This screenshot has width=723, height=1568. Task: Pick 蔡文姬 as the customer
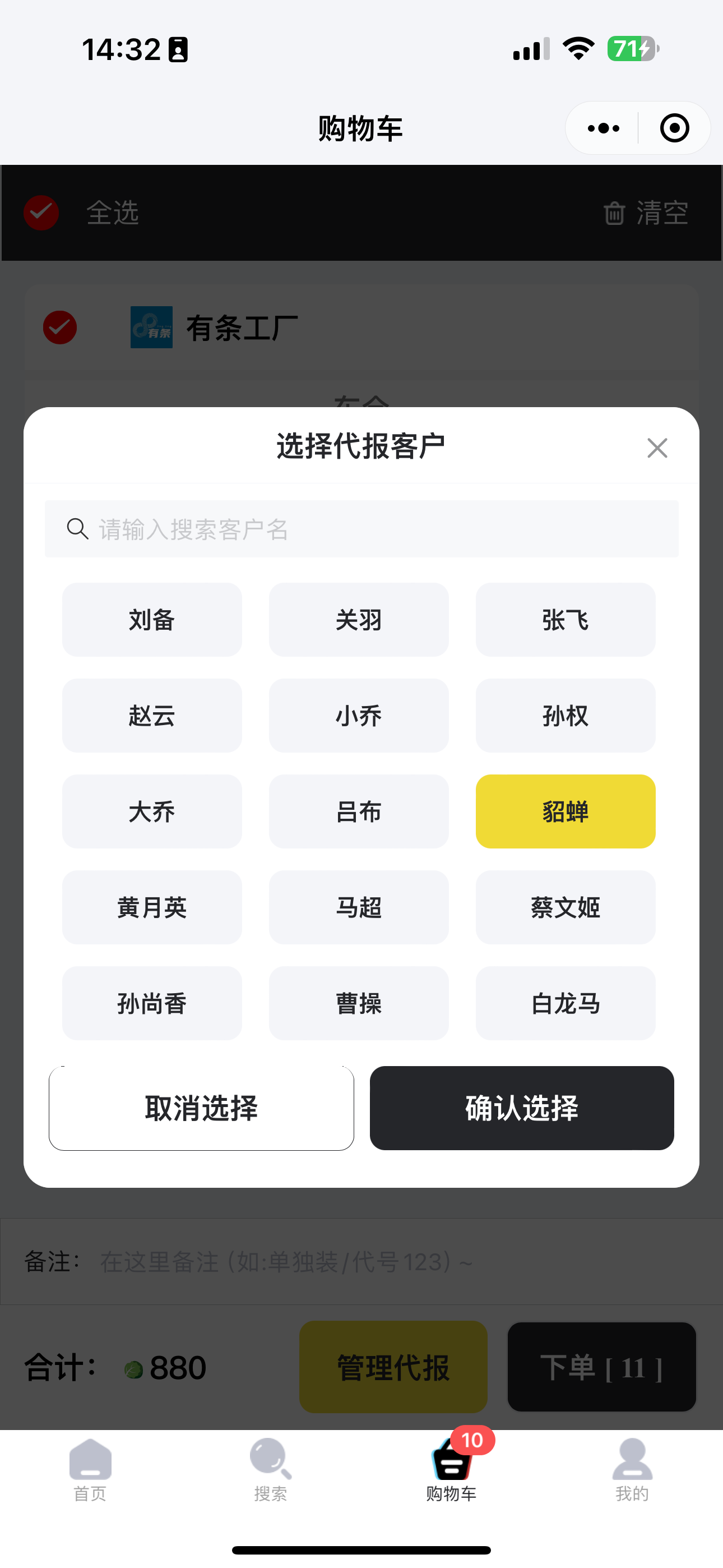click(x=566, y=907)
